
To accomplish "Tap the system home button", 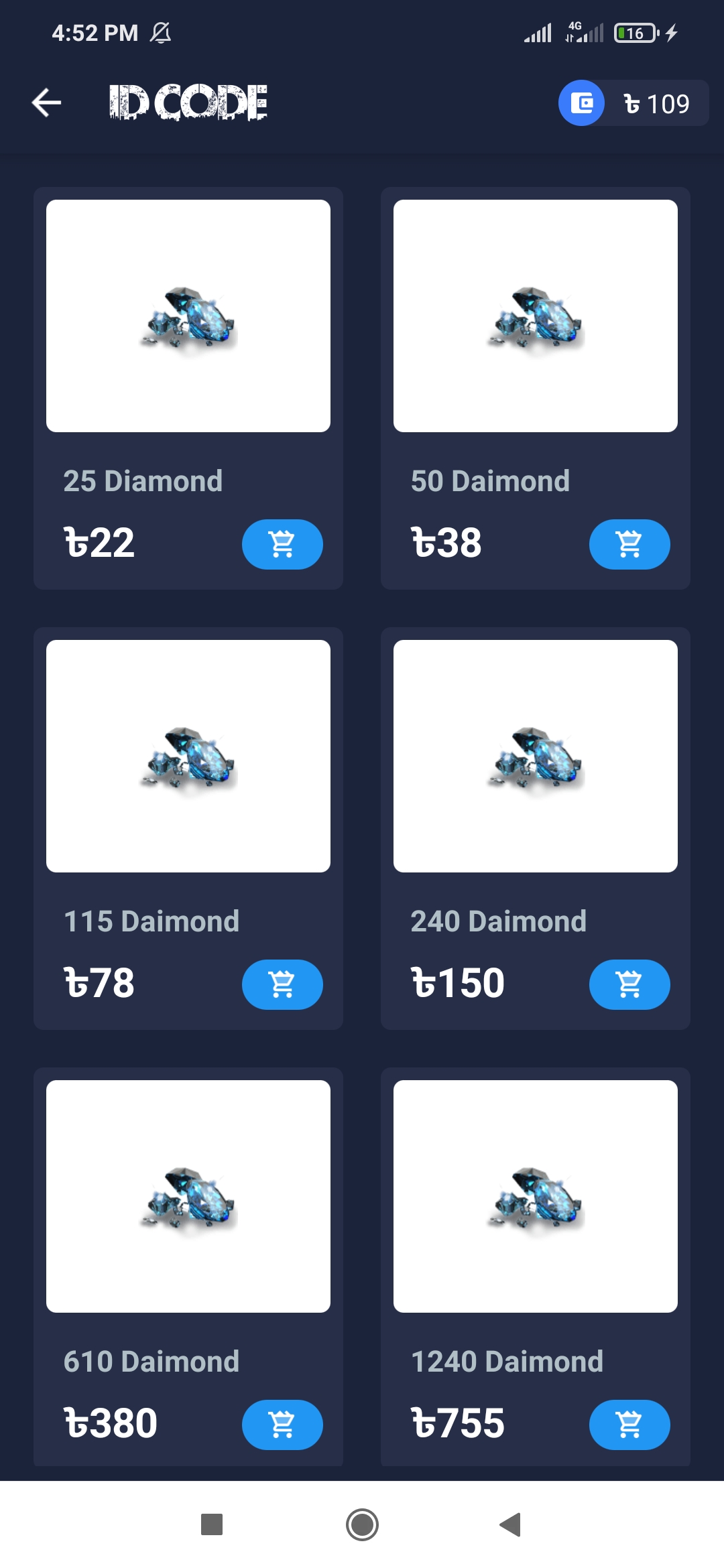I will pyautogui.click(x=362, y=1524).
